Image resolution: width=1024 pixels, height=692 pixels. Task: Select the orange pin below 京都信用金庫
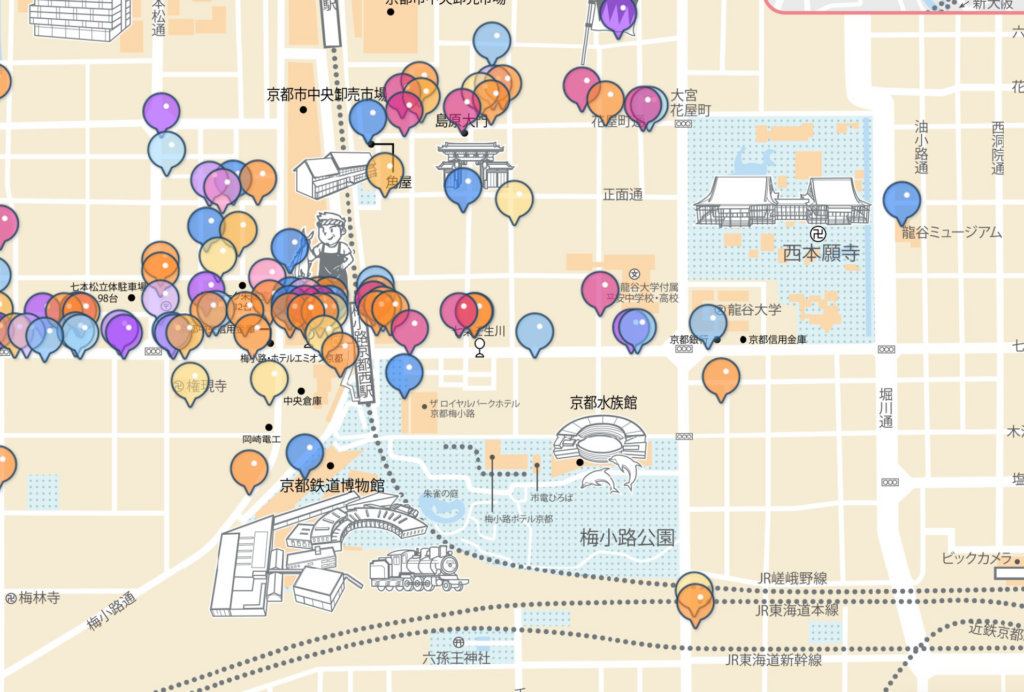pyautogui.click(x=720, y=376)
